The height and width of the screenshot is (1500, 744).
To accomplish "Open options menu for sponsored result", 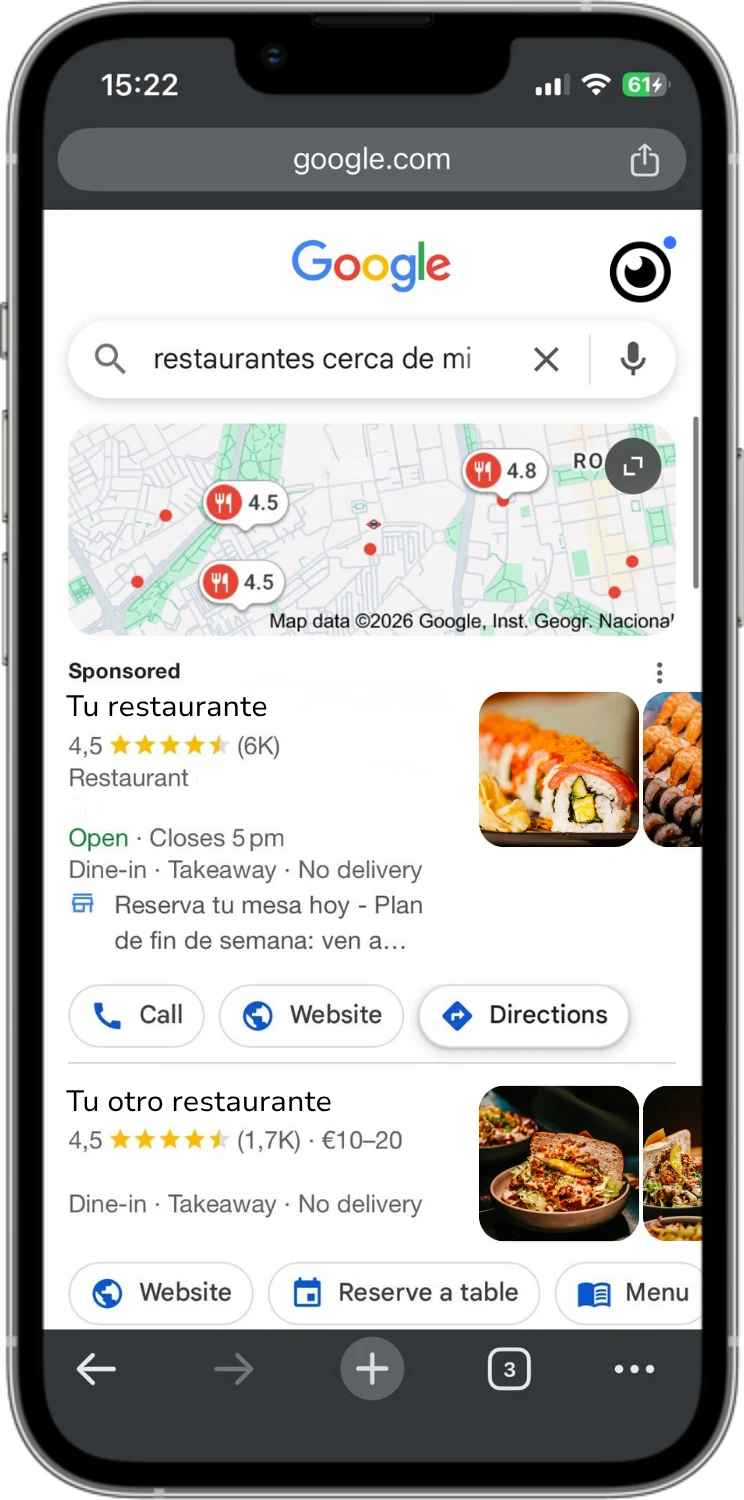I will pos(659,672).
